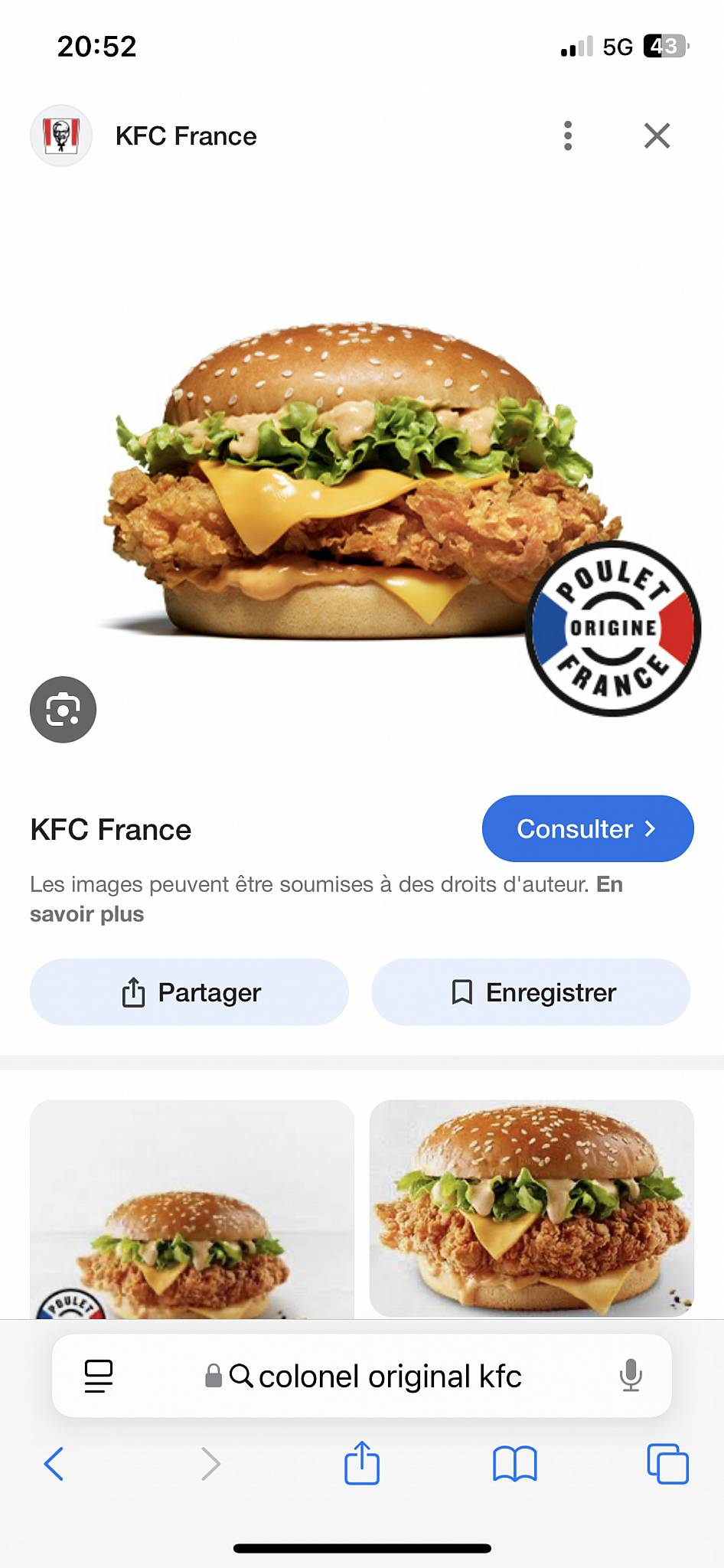This screenshot has width=724, height=1568.
Task: Close the image viewer with the X
Action: (x=657, y=136)
